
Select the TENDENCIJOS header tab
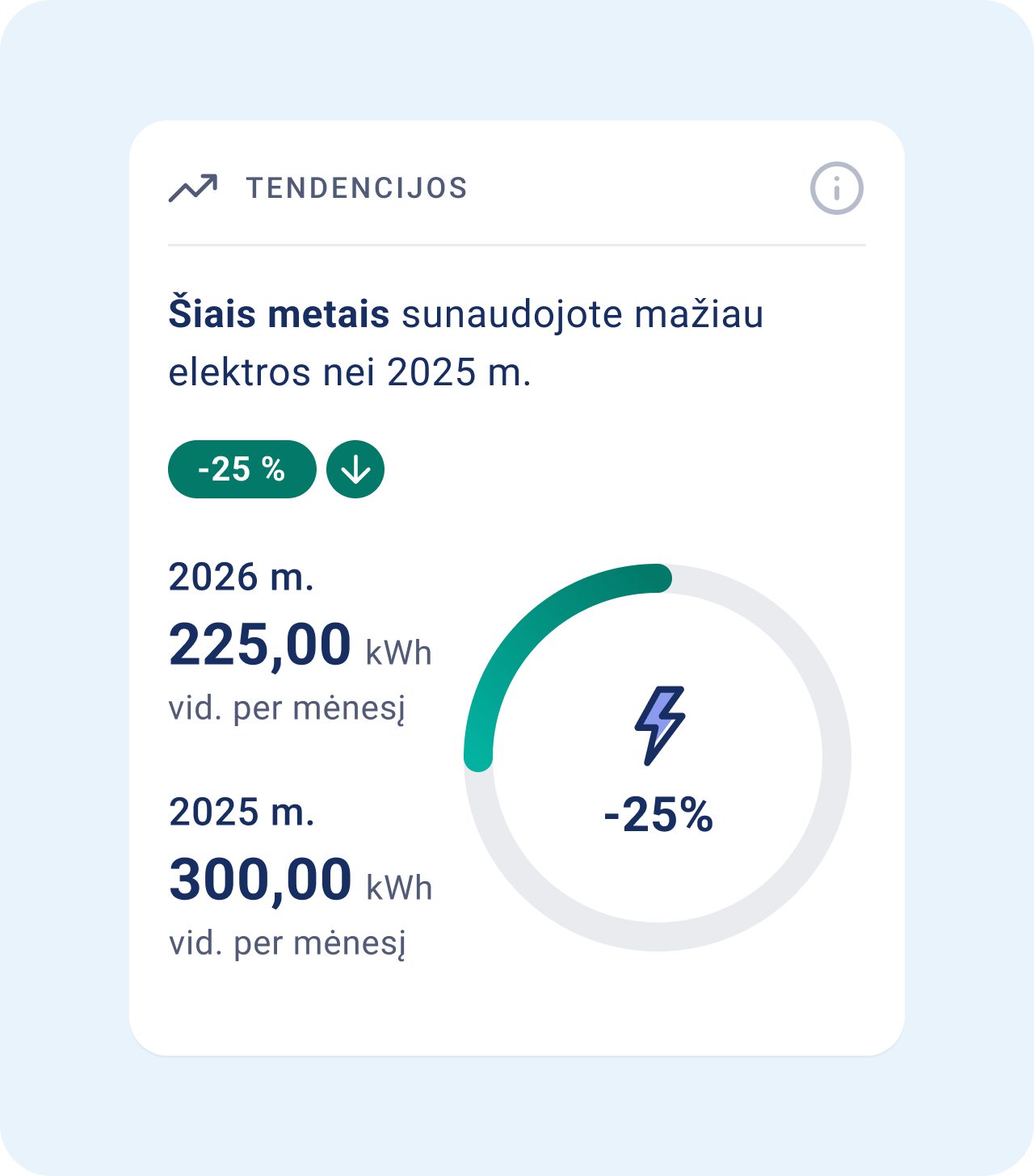pyautogui.click(x=357, y=187)
